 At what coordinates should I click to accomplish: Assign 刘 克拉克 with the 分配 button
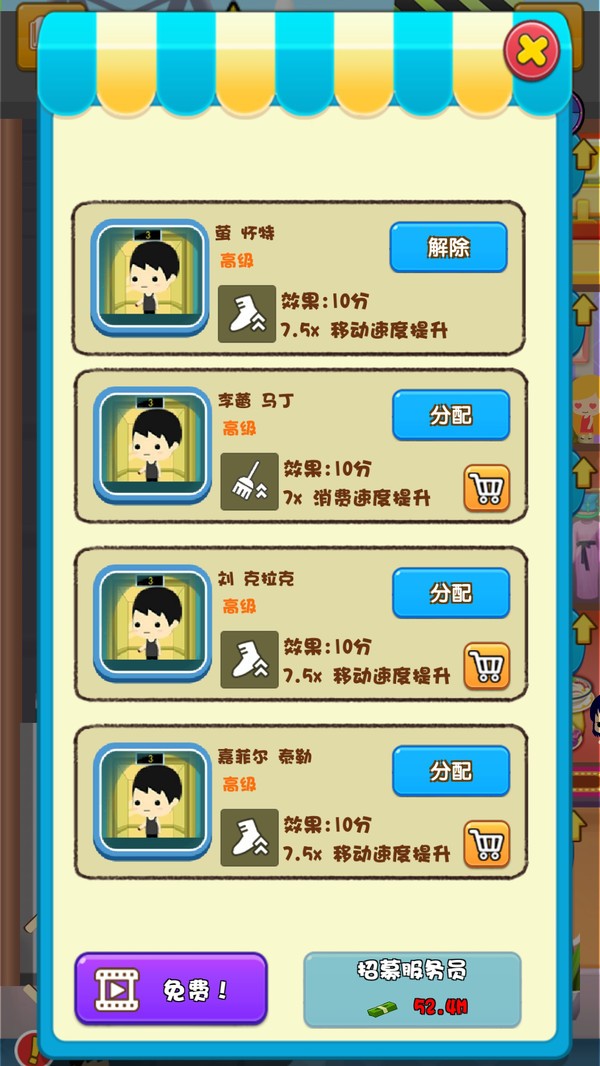click(450, 593)
